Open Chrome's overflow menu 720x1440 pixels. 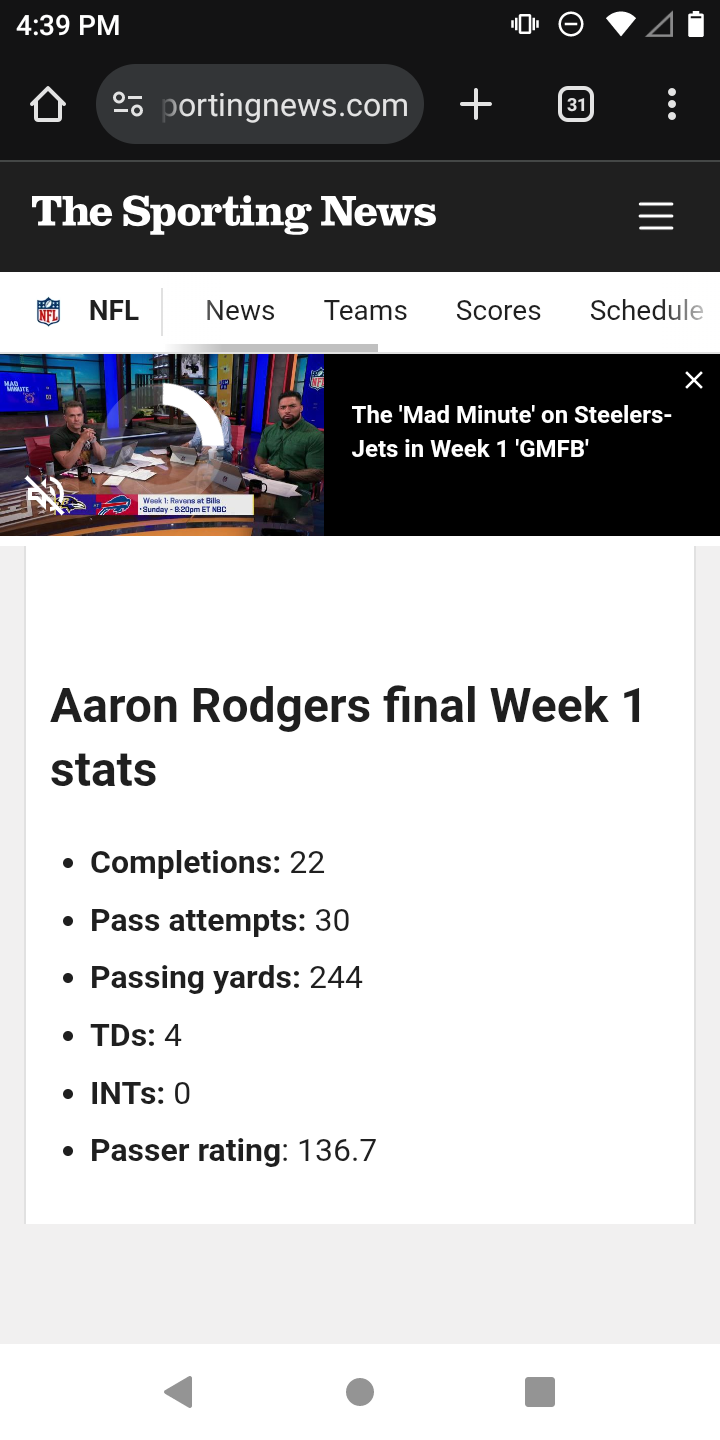tap(671, 105)
